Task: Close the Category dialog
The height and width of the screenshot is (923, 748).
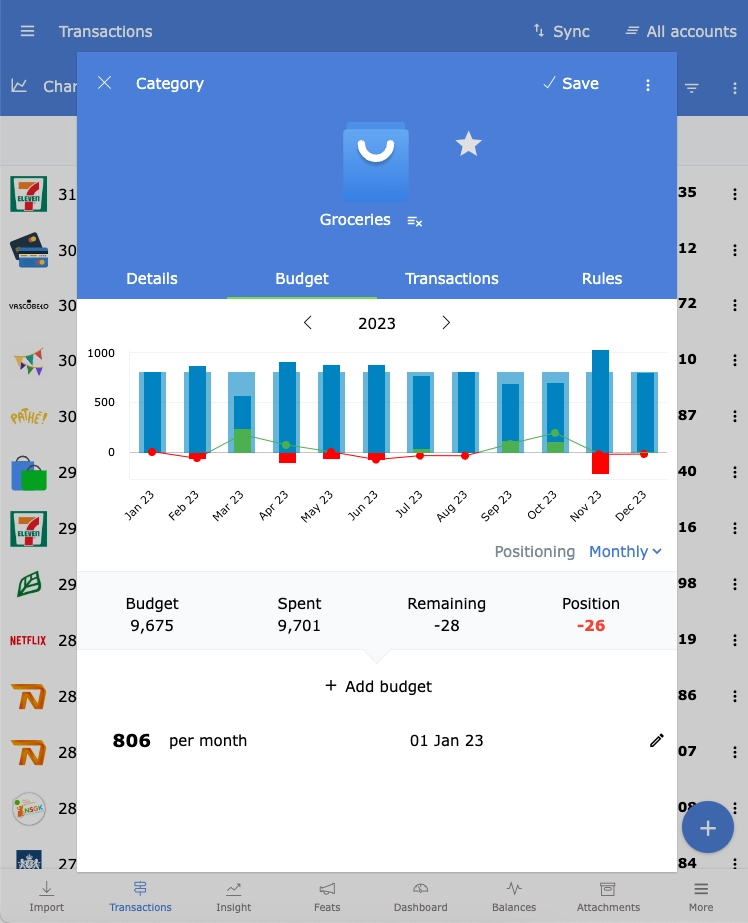Action: 104,83
